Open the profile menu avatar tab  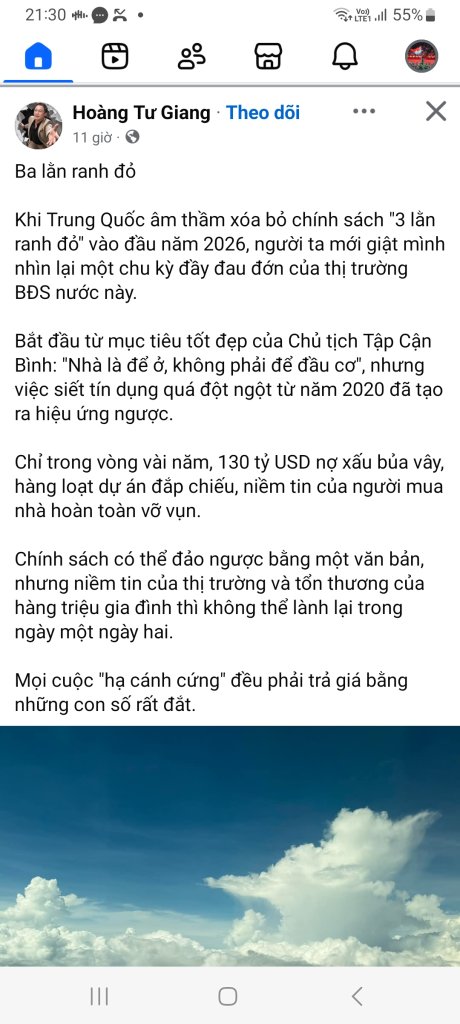(x=421, y=57)
